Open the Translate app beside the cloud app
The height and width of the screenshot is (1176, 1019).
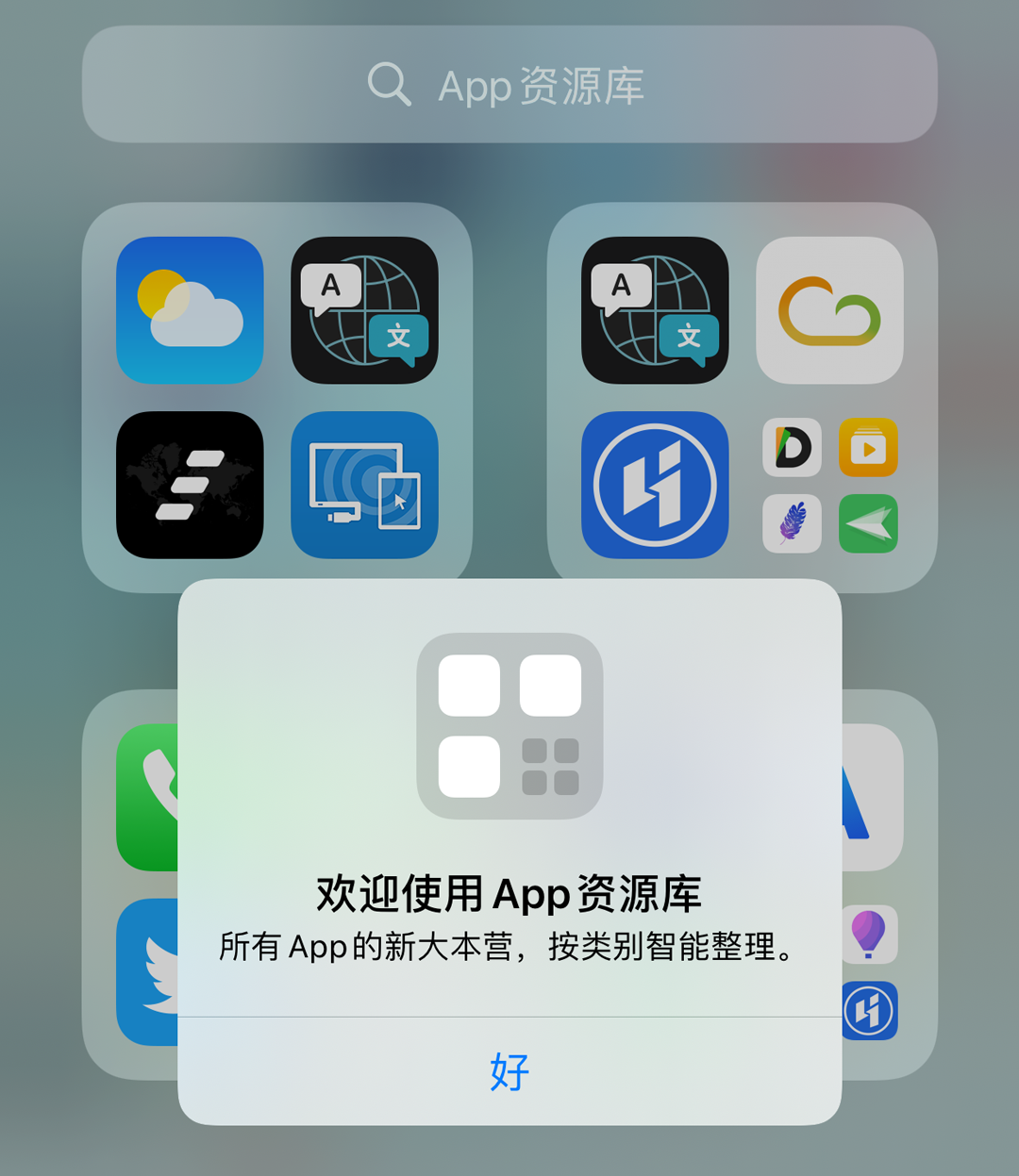point(655,310)
